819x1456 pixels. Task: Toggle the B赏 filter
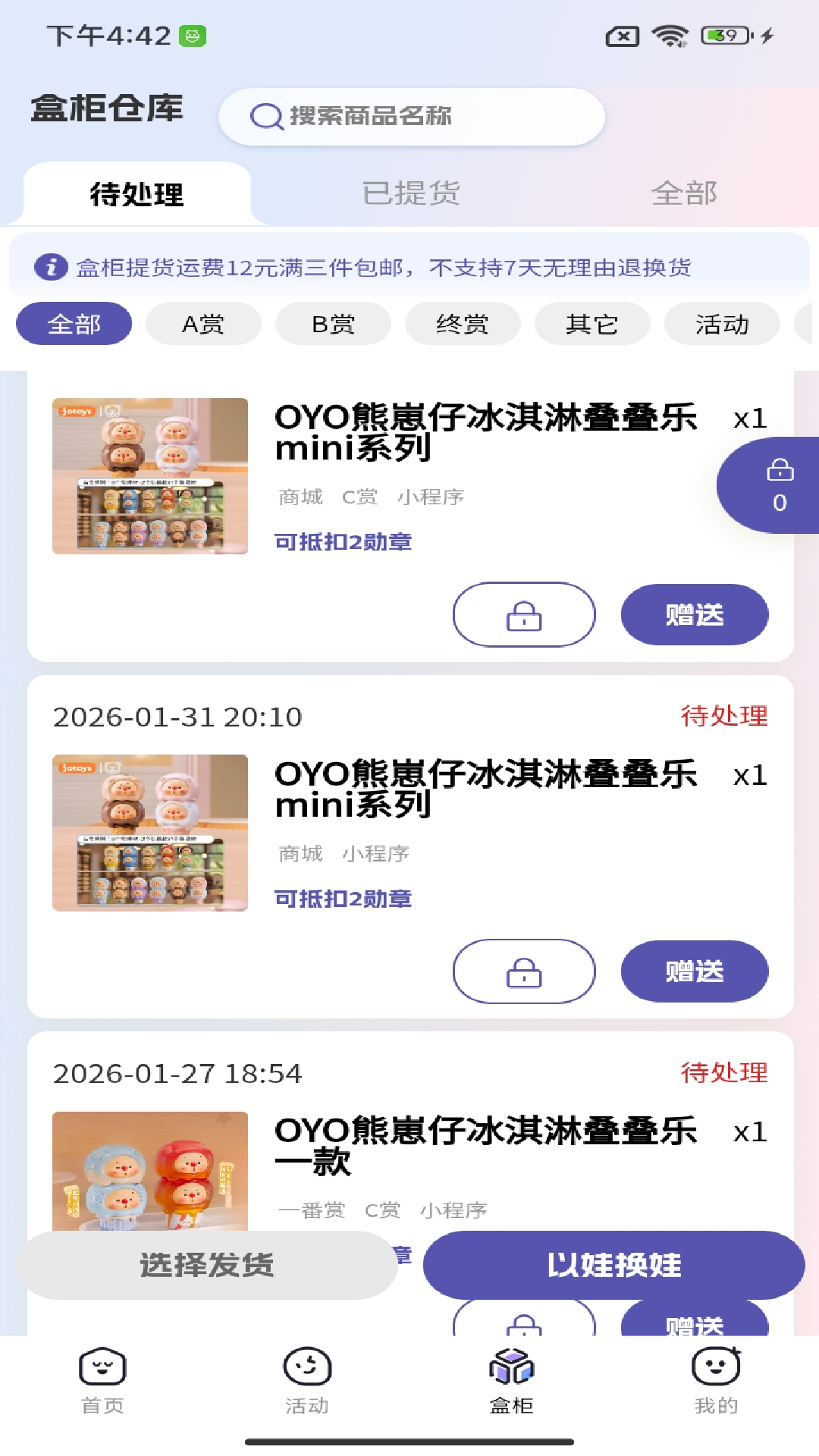pos(333,324)
